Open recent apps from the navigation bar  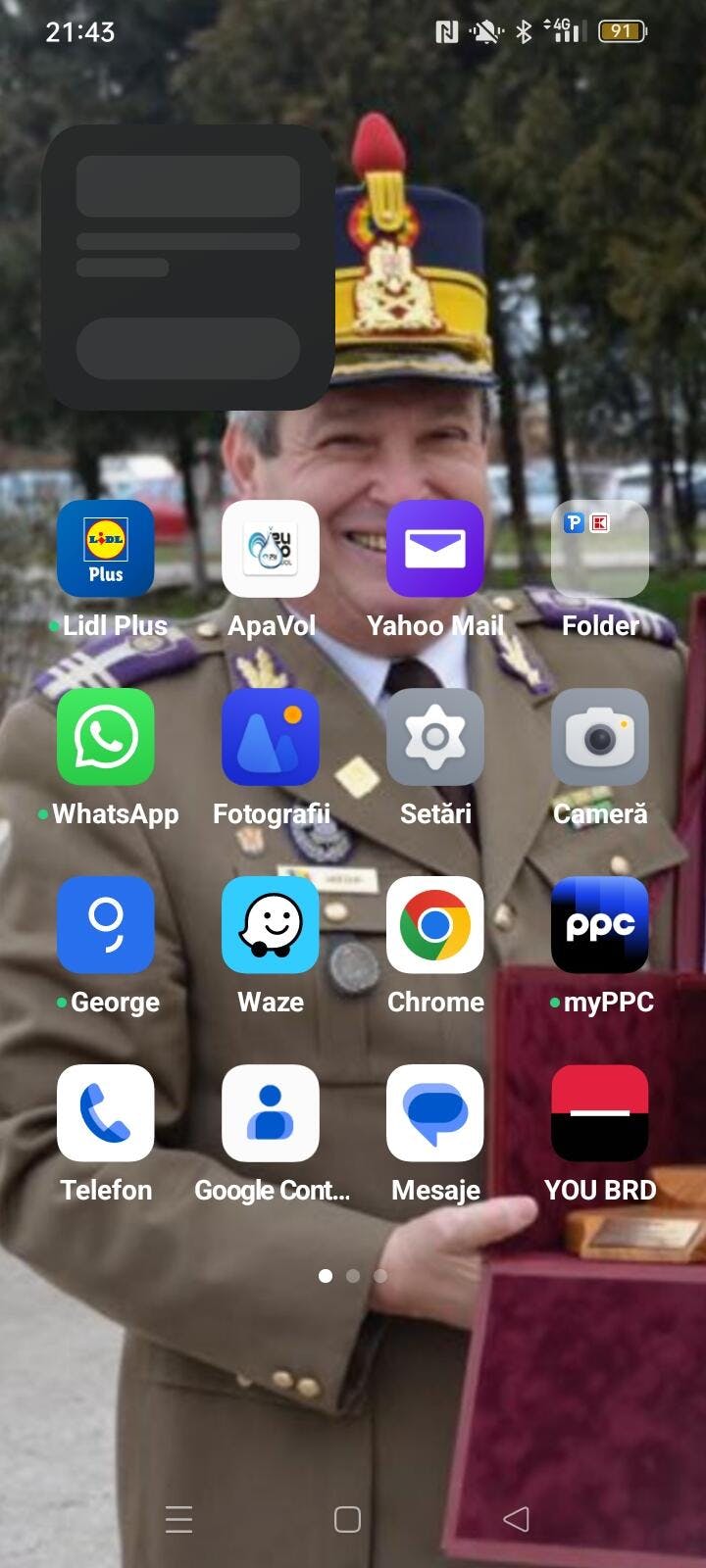[x=179, y=1519]
